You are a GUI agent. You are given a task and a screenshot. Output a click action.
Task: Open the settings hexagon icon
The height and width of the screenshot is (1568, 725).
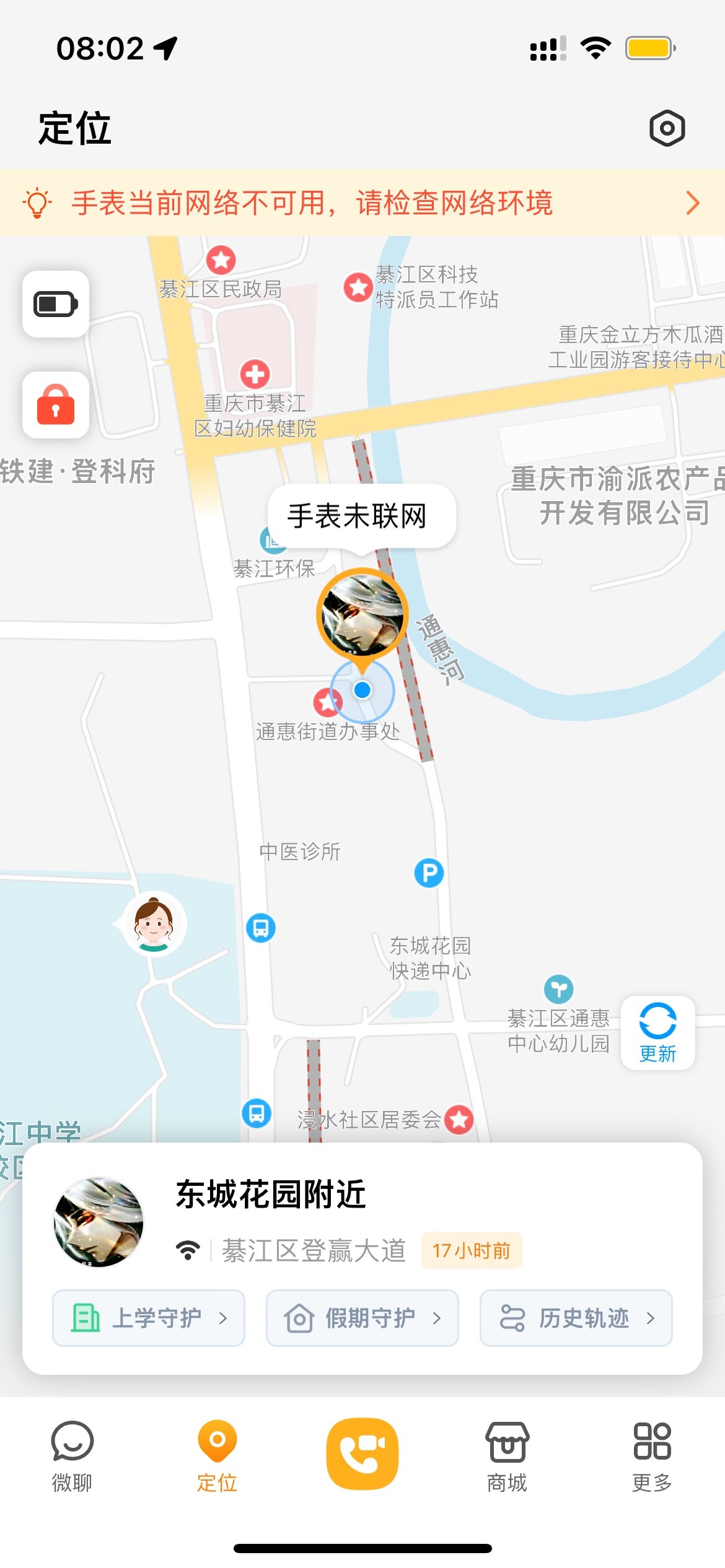click(x=667, y=129)
